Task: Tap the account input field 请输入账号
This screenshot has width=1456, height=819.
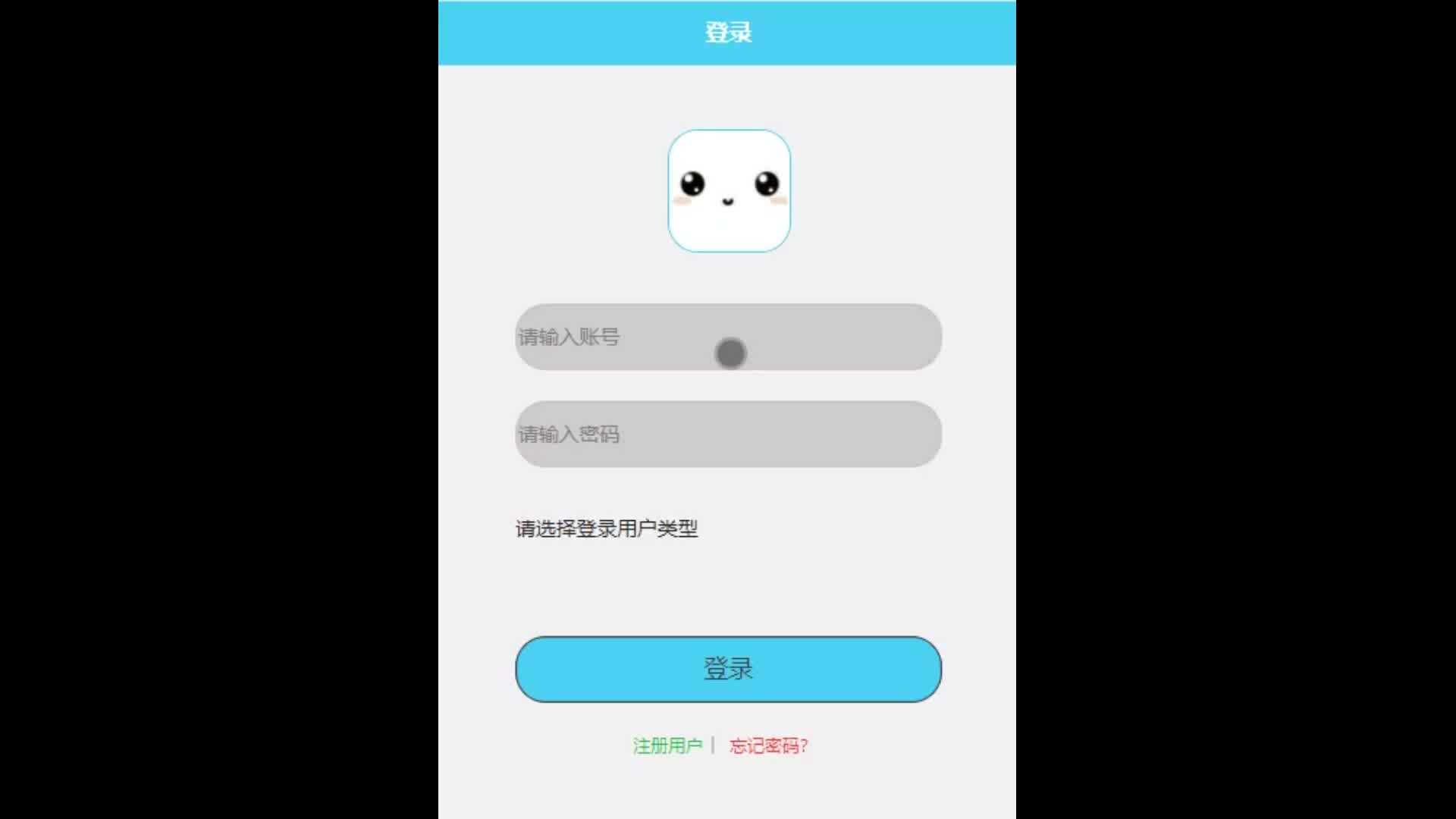Action: pyautogui.click(x=728, y=337)
